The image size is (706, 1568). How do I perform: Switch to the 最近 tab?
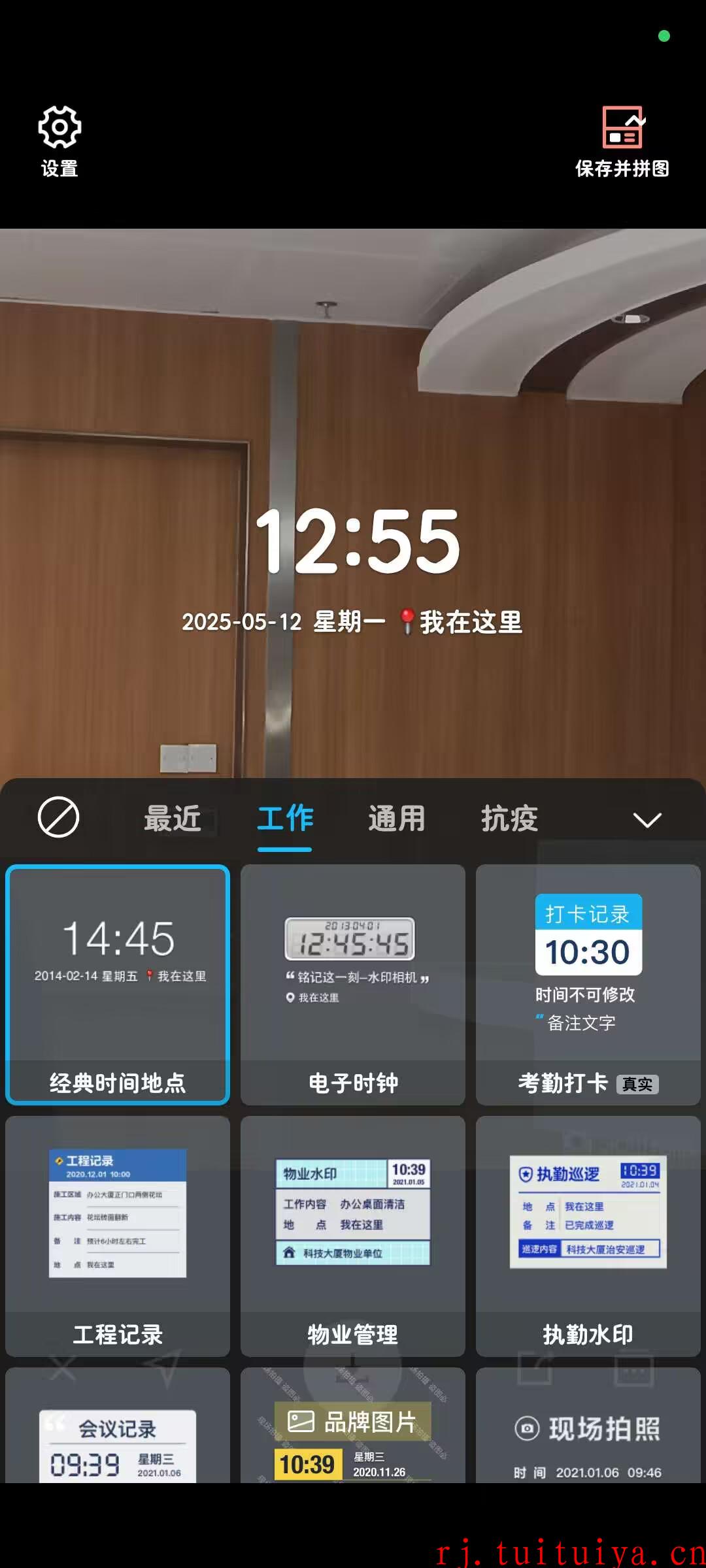click(x=173, y=818)
